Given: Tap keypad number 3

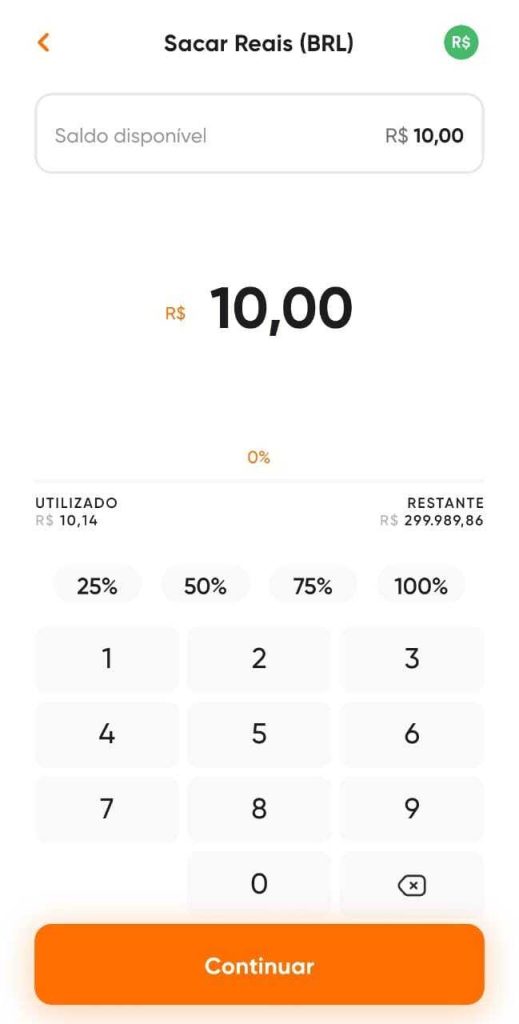Looking at the screenshot, I should tap(412, 659).
